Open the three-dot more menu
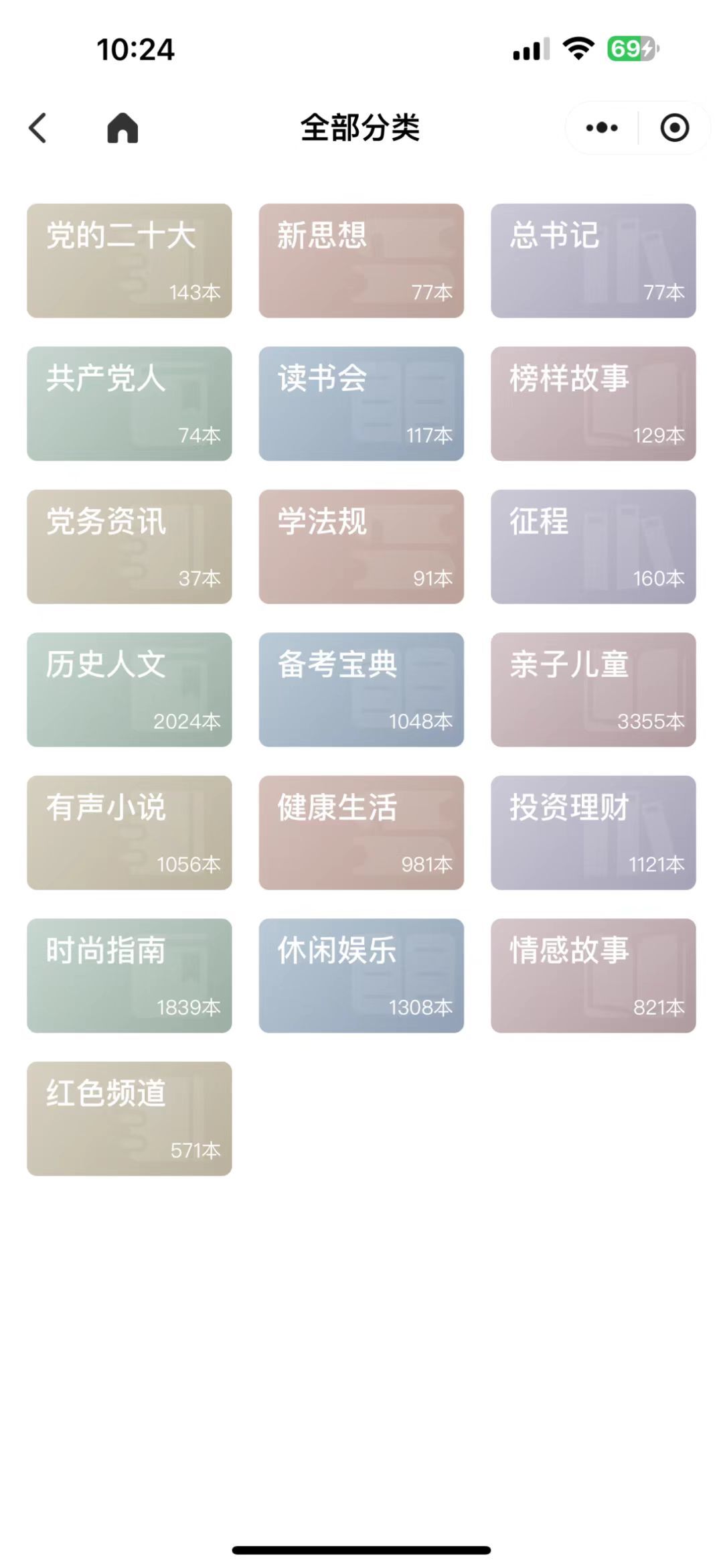This screenshot has height=1568, width=723. (602, 127)
